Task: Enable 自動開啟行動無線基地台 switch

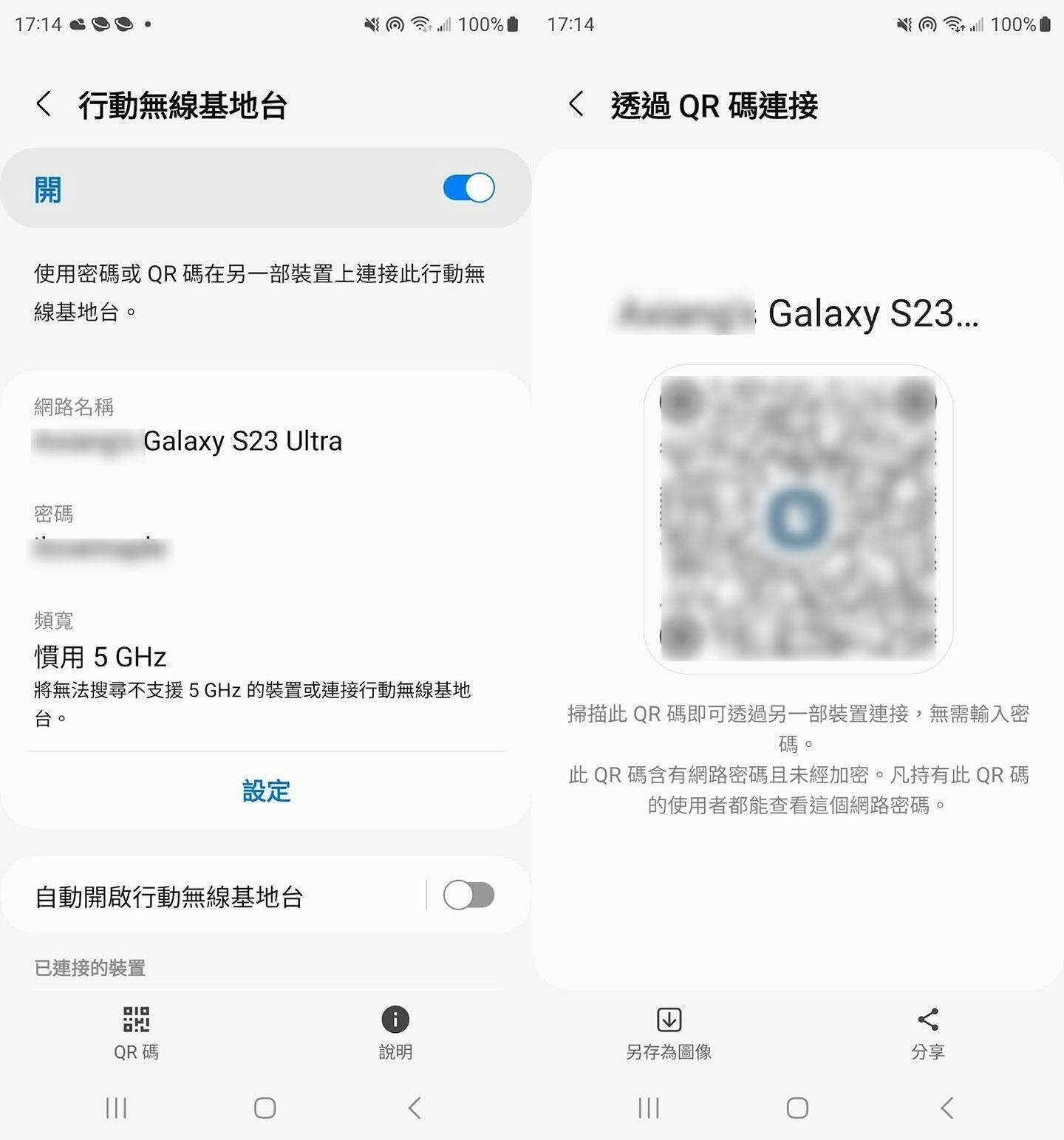Action: click(468, 895)
